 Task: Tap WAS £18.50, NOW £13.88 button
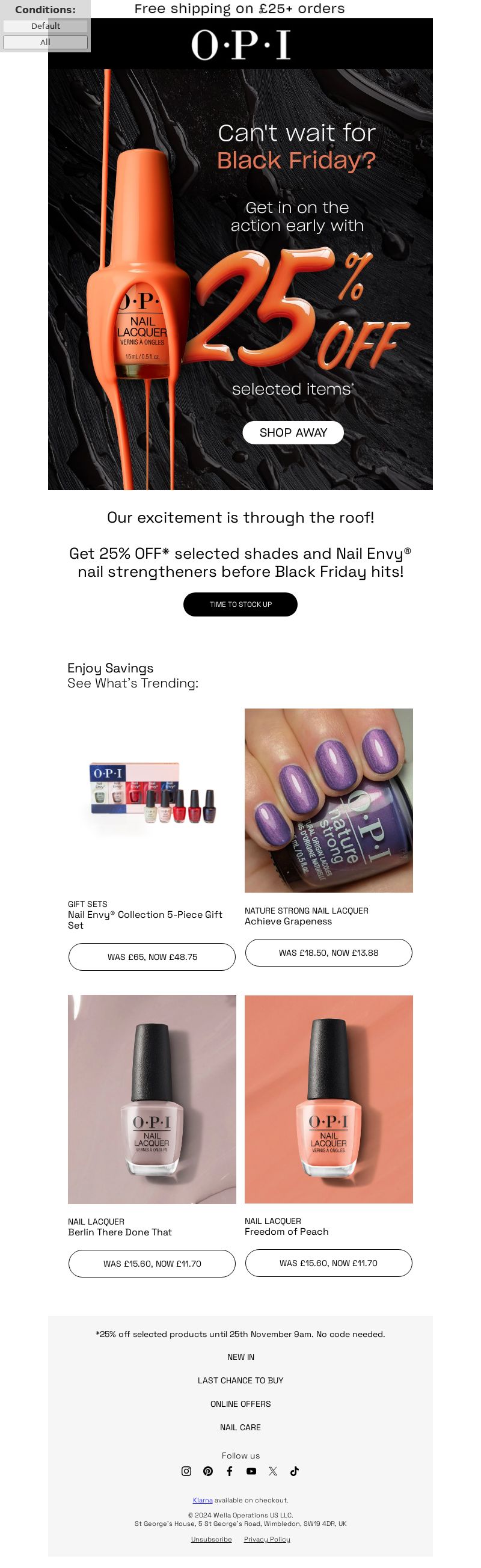(328, 952)
